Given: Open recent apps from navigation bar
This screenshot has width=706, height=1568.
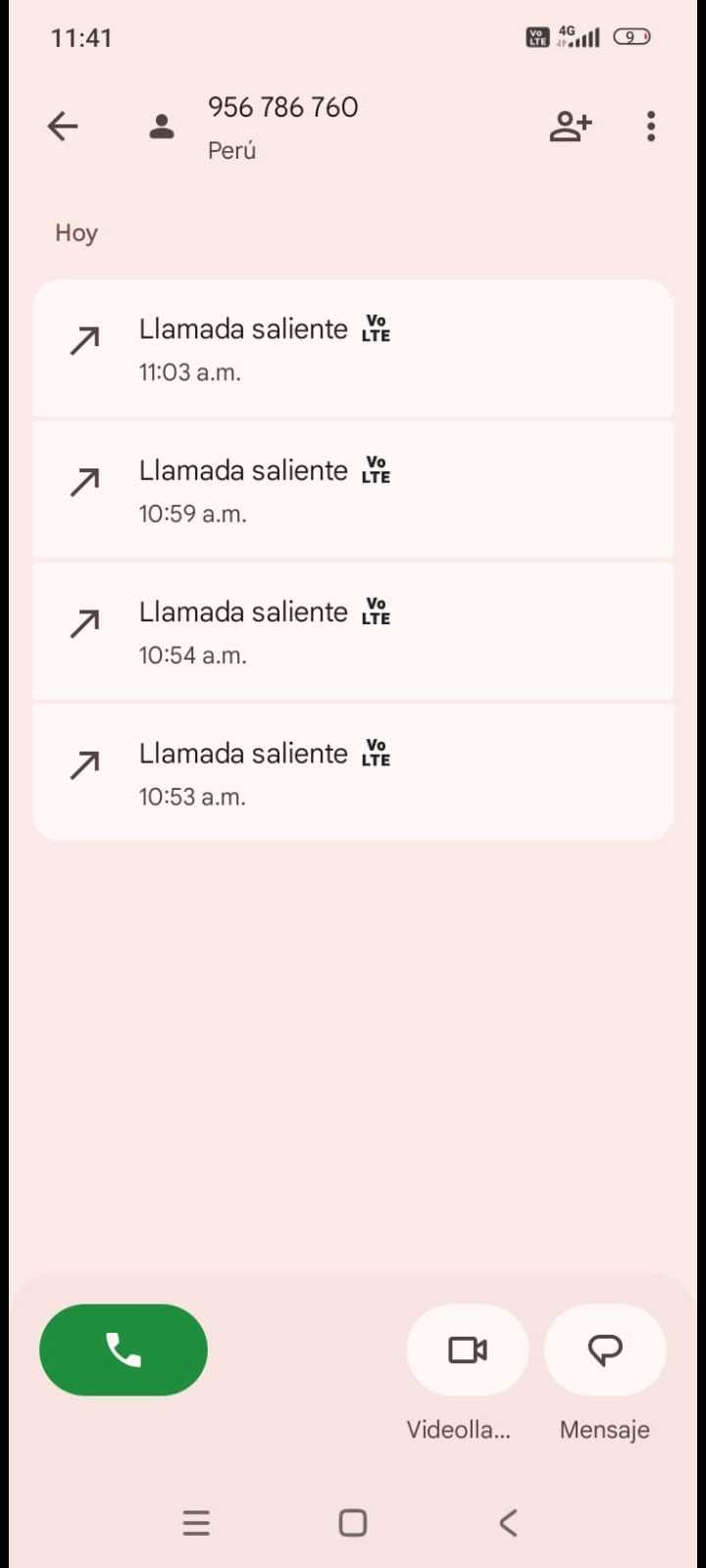Looking at the screenshot, I should (x=196, y=1523).
